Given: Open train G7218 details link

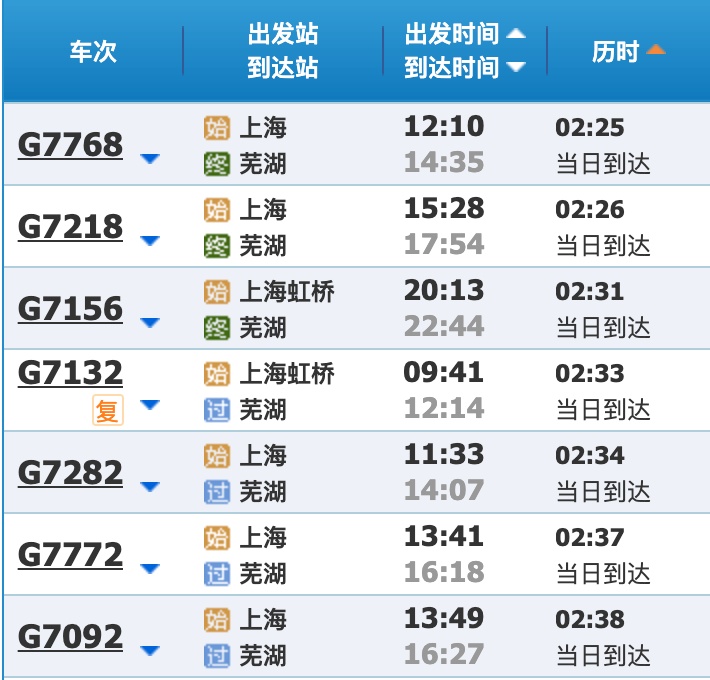Looking at the screenshot, I should 70,227.
